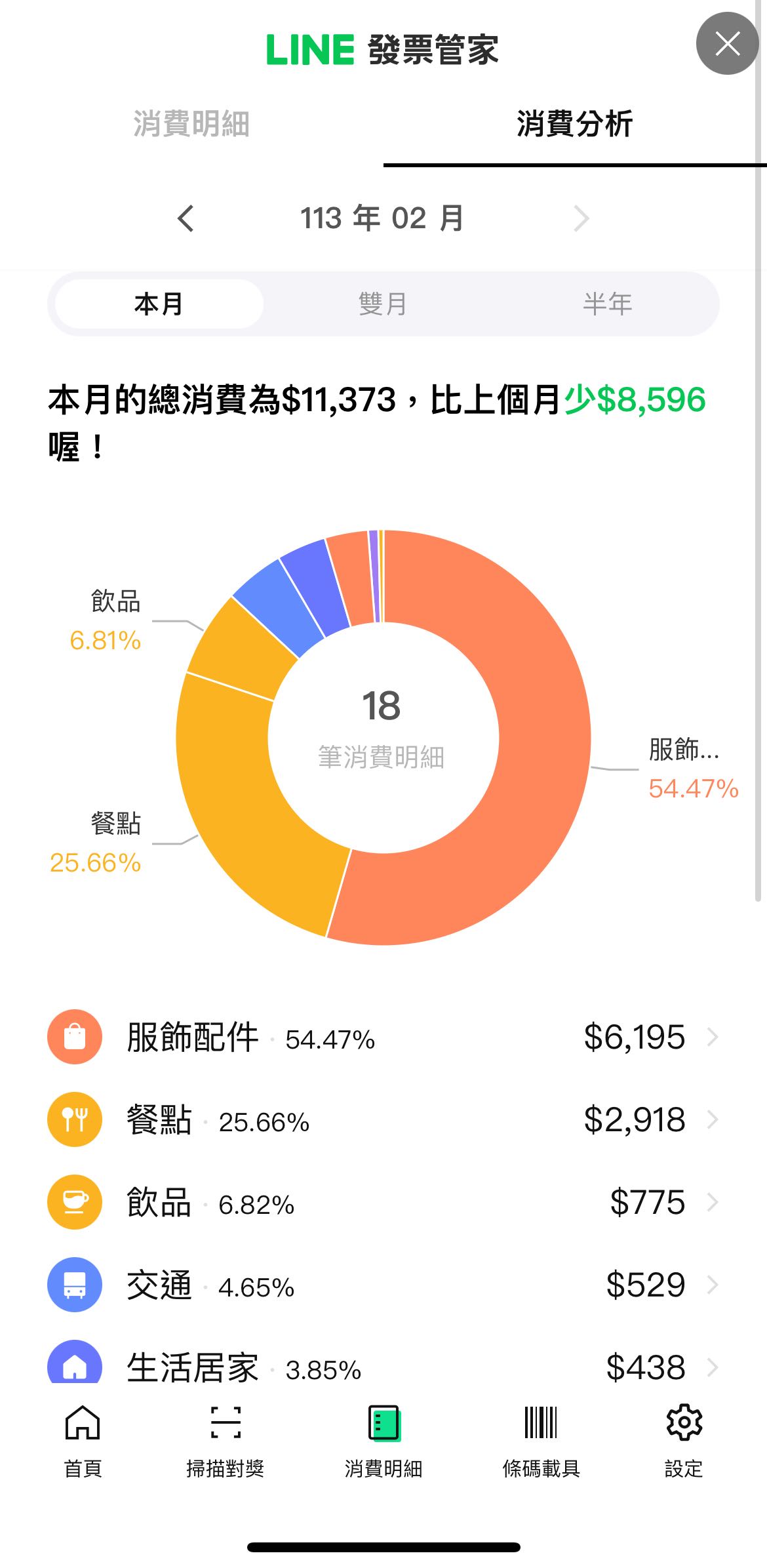The width and height of the screenshot is (767, 1568).
Task: Open 設定 in bottom navigation
Action: click(684, 1441)
